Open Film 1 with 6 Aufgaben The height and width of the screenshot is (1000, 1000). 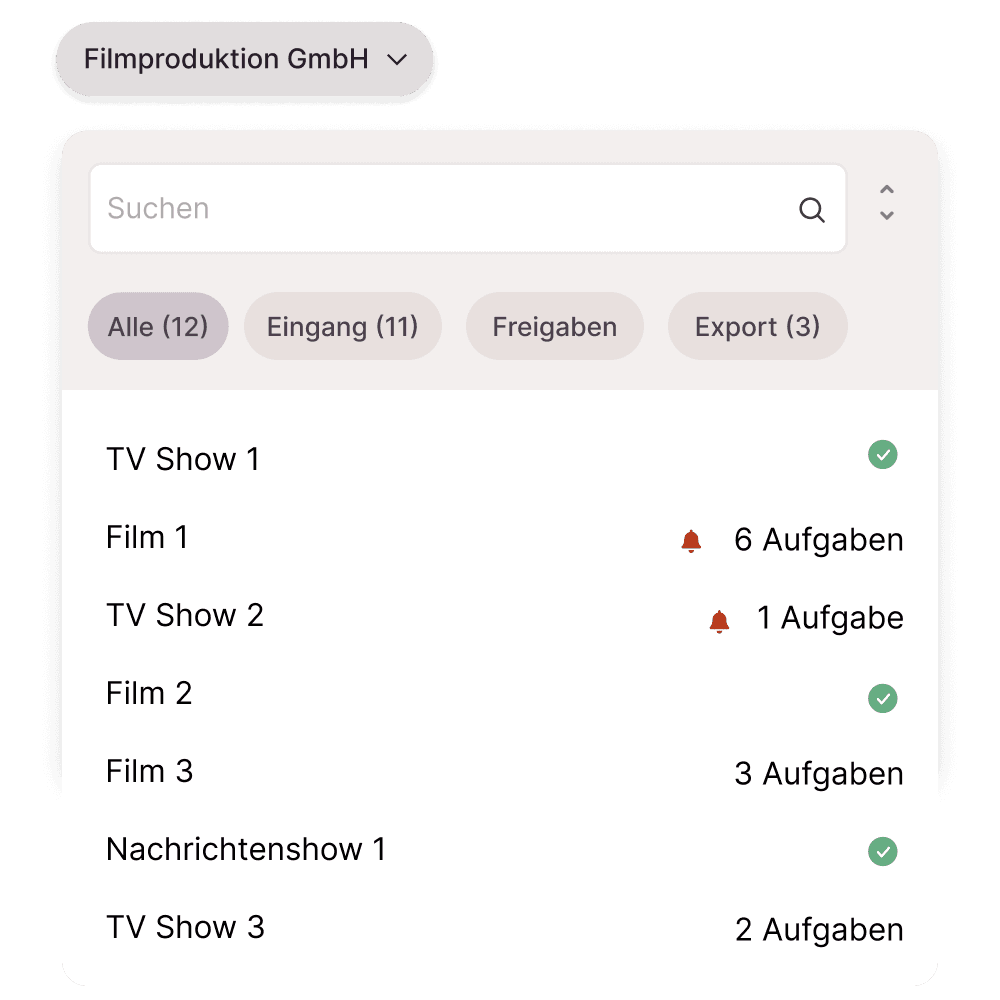(x=147, y=538)
